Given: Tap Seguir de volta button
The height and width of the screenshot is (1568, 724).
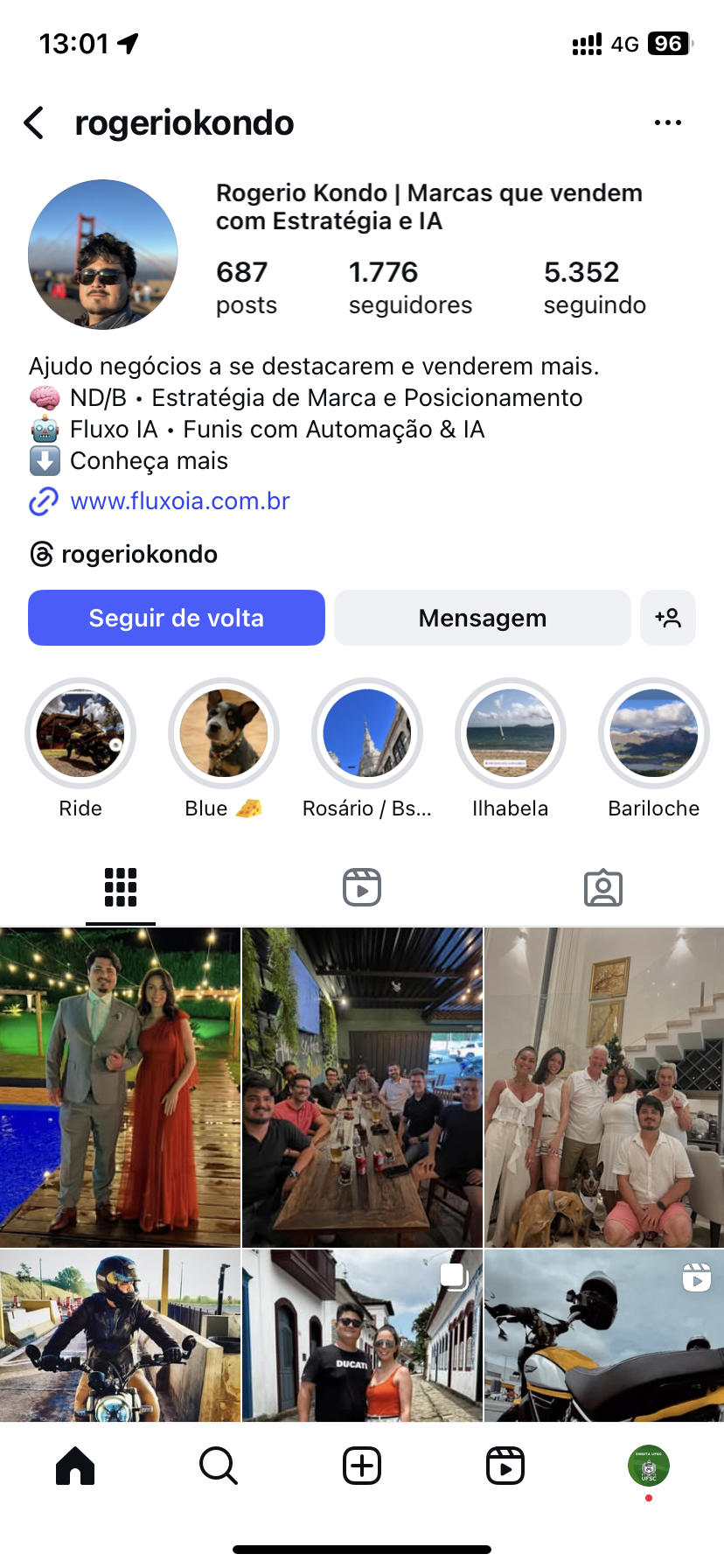Looking at the screenshot, I should pos(177,618).
